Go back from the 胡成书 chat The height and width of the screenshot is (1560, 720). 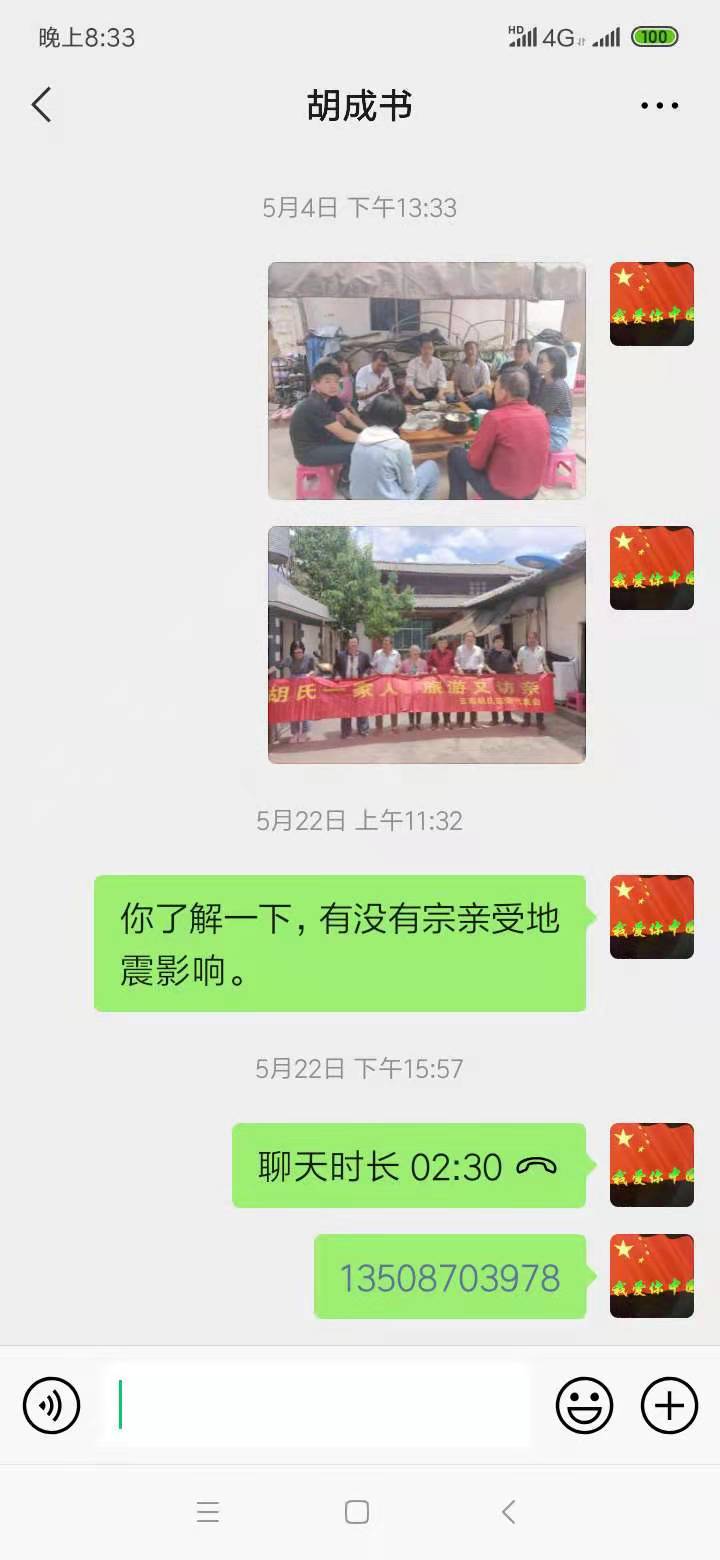tap(41, 105)
